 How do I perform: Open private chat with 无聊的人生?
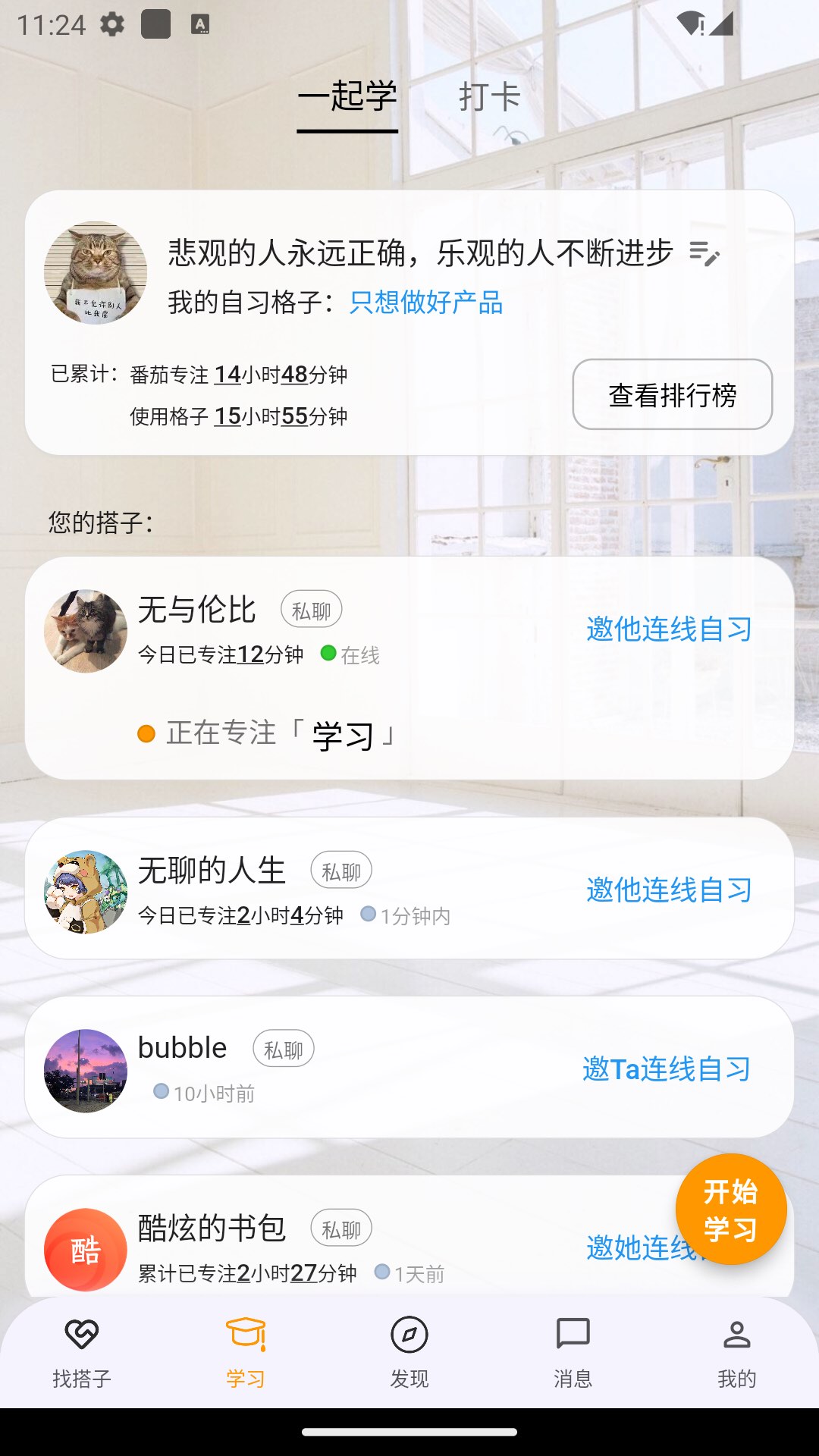click(341, 871)
